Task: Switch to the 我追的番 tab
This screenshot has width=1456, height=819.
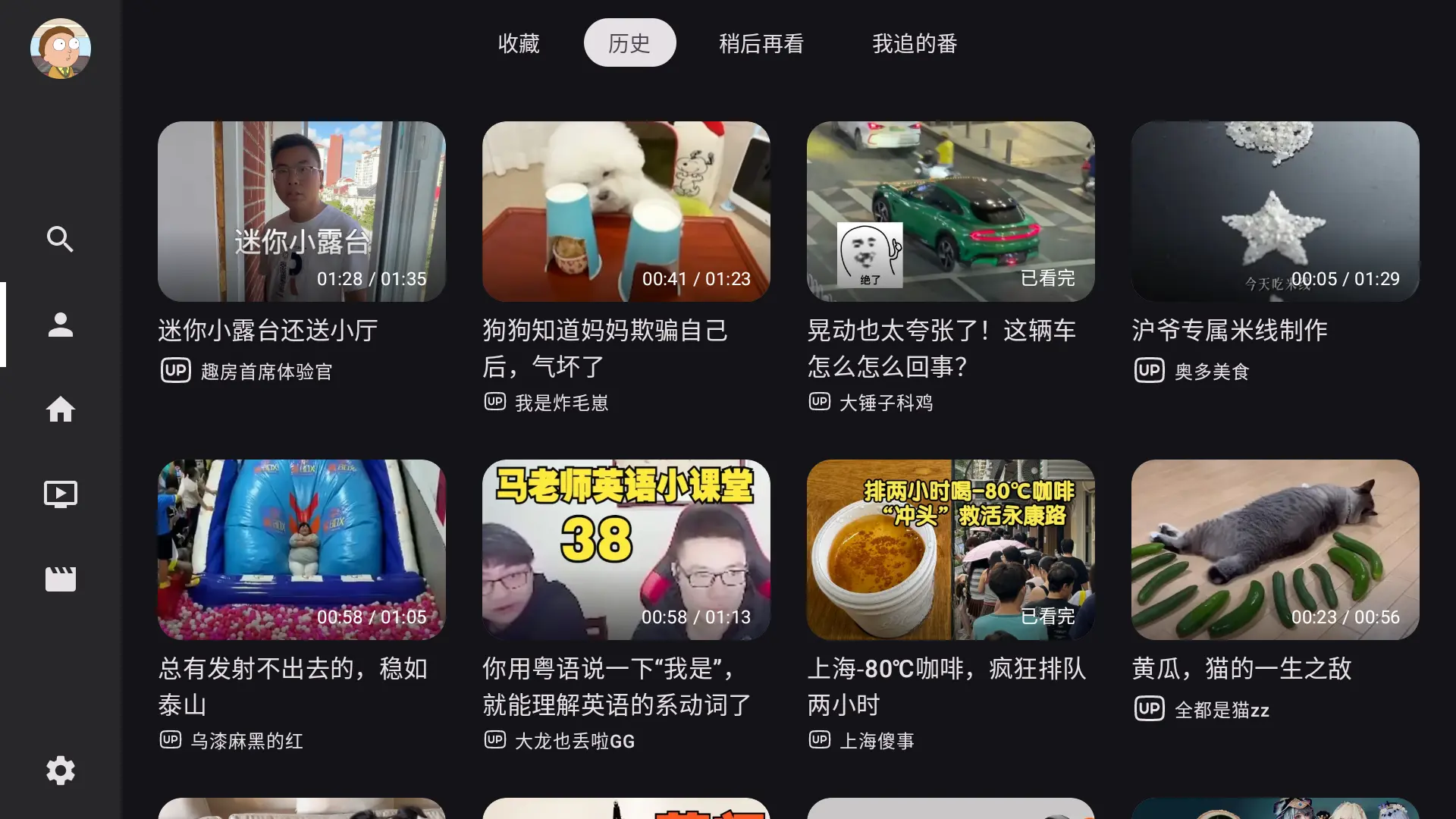Action: 915,43
